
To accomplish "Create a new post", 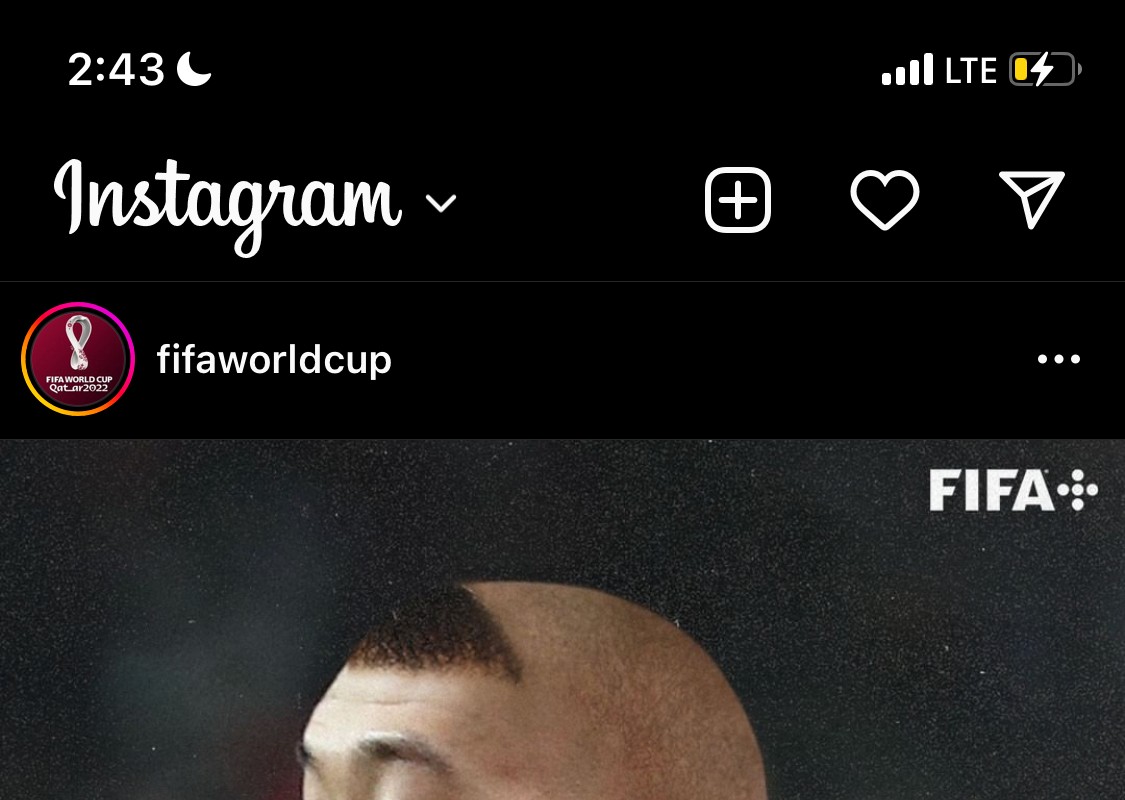I will click(x=738, y=200).
